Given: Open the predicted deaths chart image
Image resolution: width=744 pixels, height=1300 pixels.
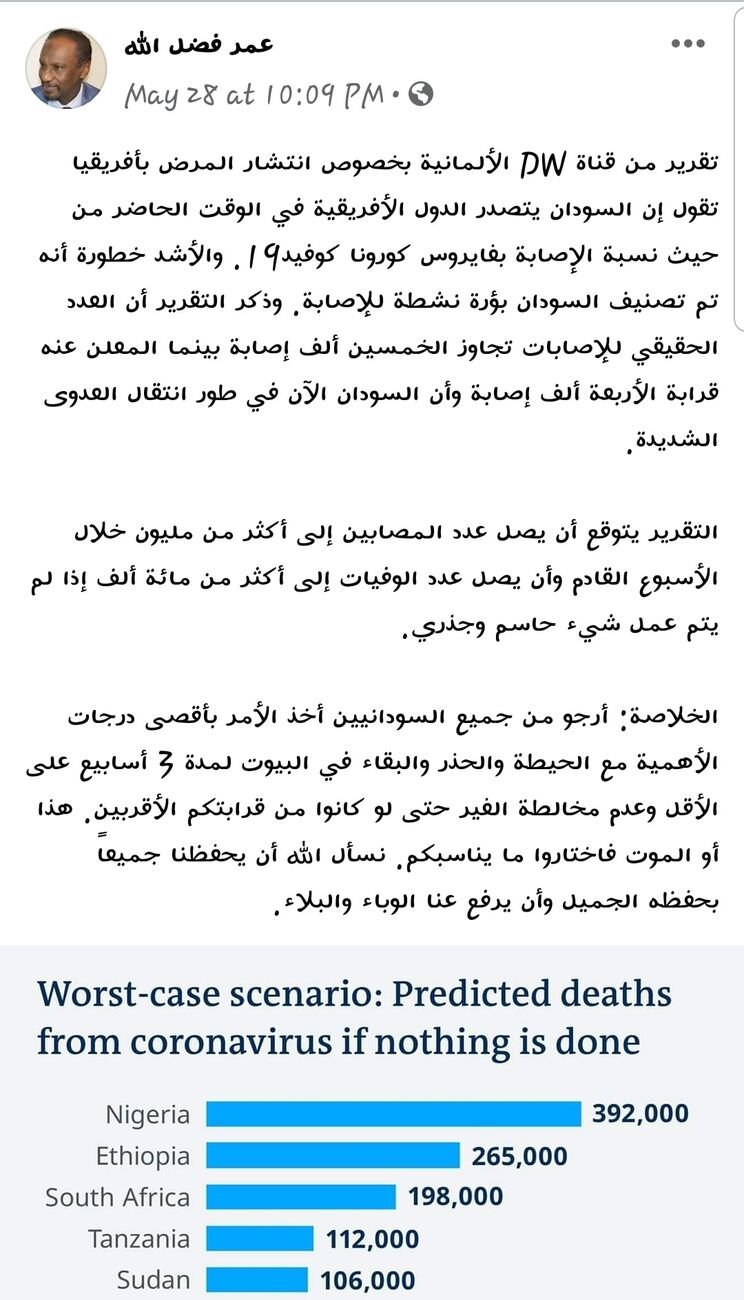Looking at the screenshot, I should 372,1122.
